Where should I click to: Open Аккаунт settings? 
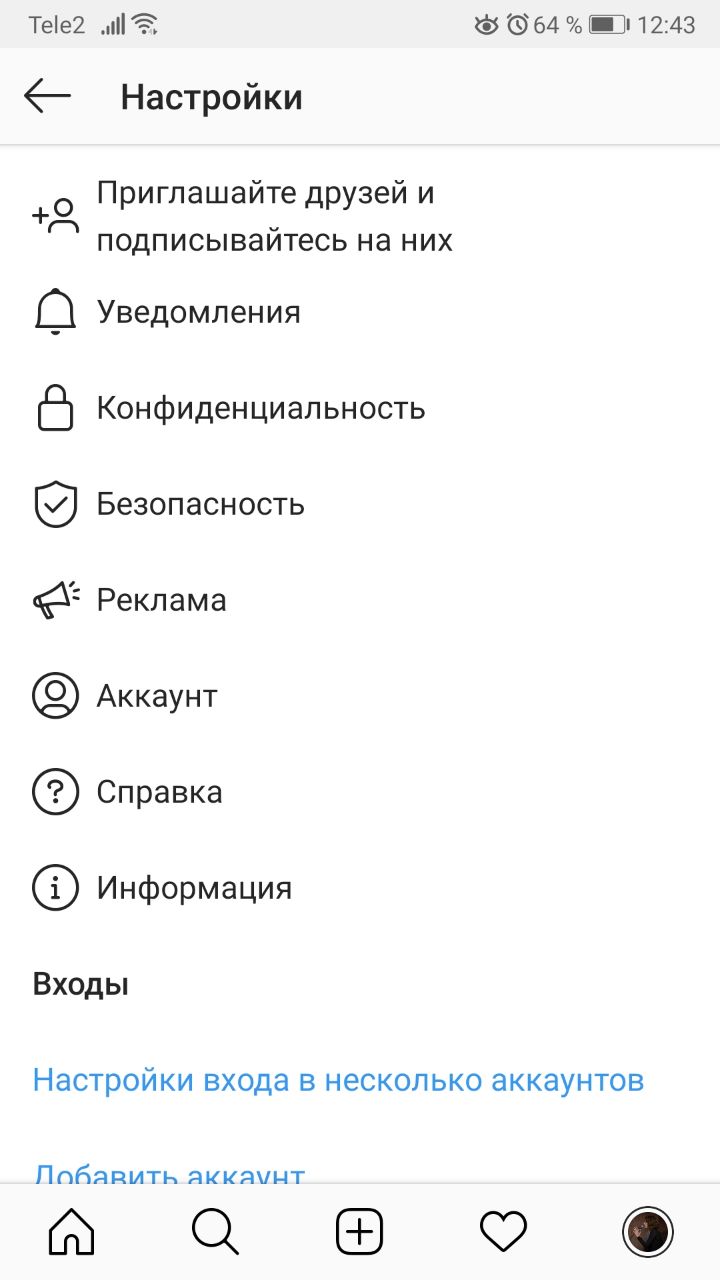click(156, 696)
